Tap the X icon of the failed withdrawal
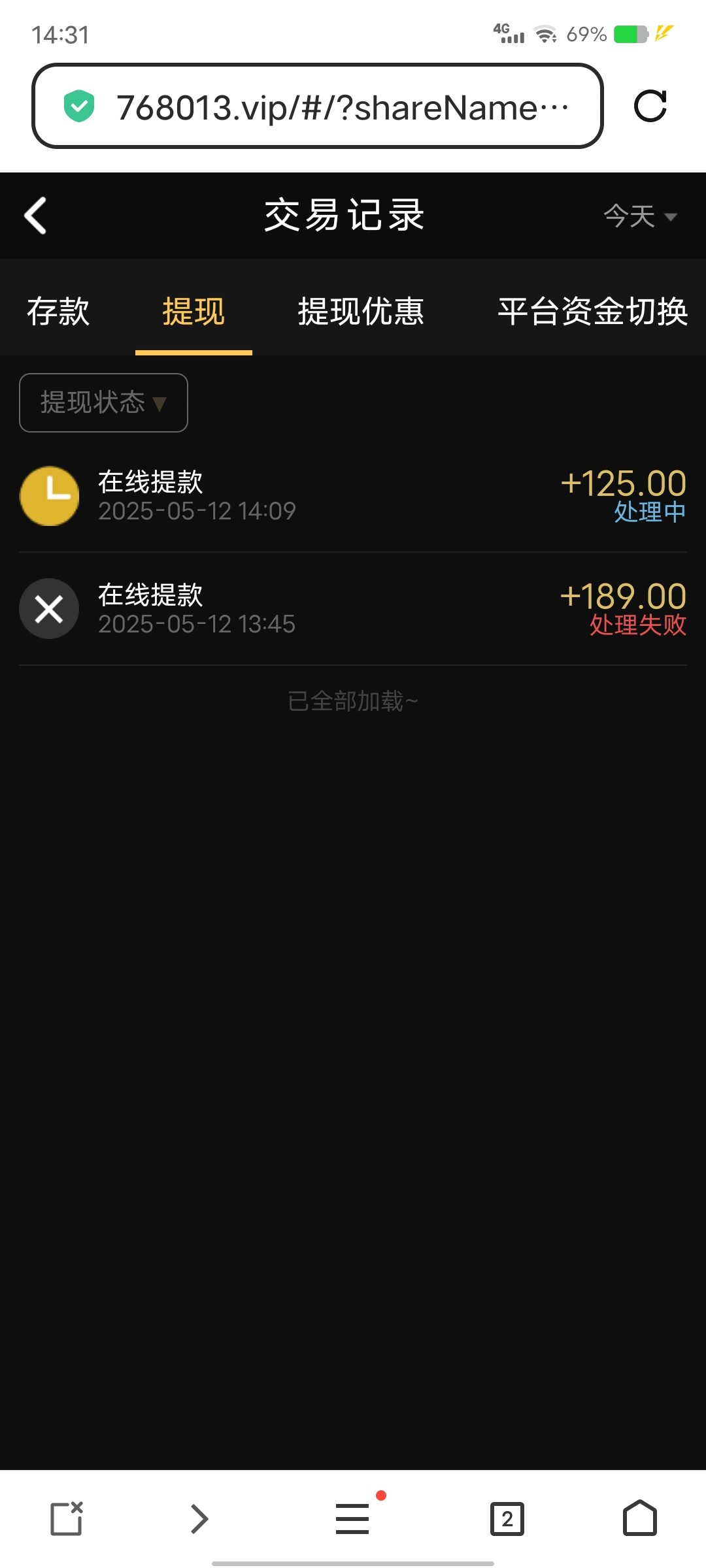 [49, 608]
